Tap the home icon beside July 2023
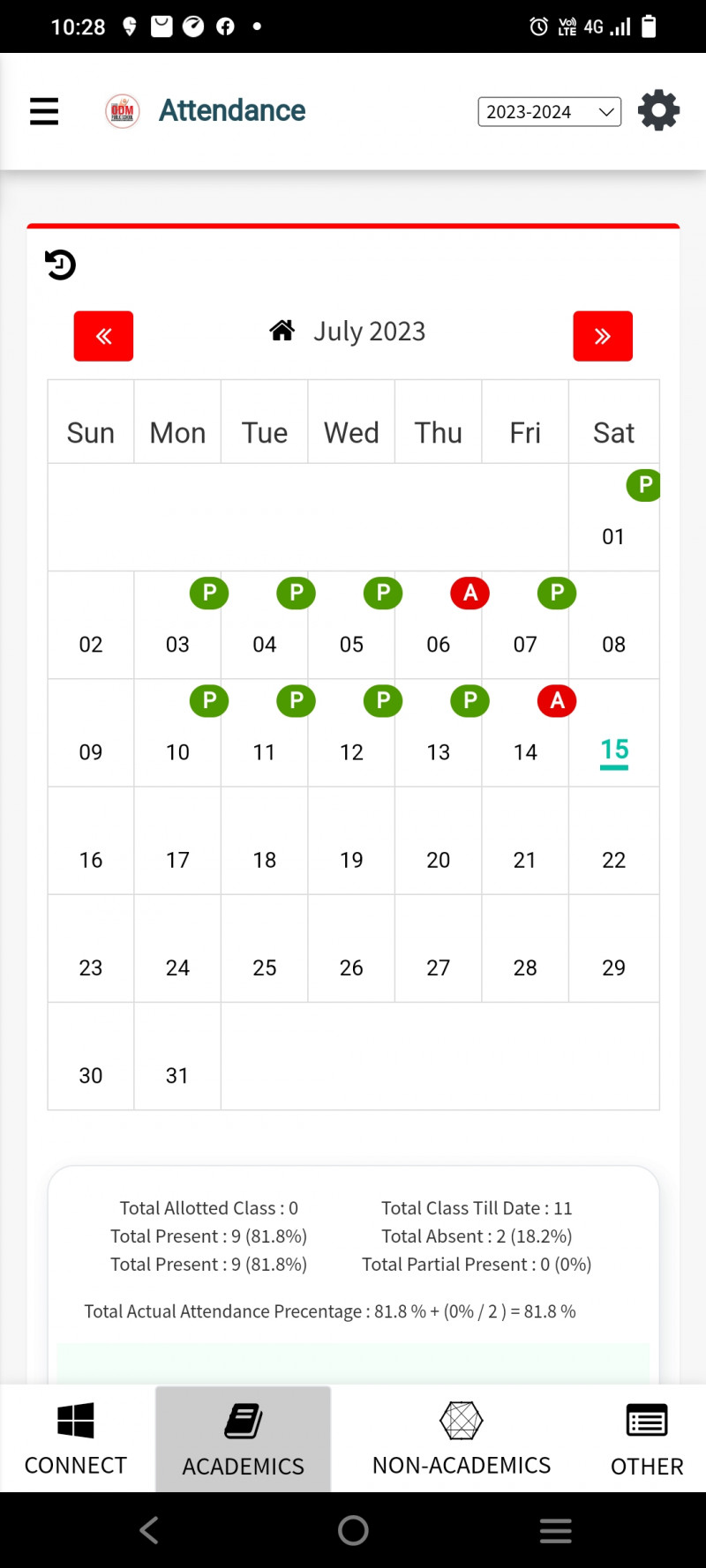This screenshot has width=706, height=1568. tap(282, 331)
